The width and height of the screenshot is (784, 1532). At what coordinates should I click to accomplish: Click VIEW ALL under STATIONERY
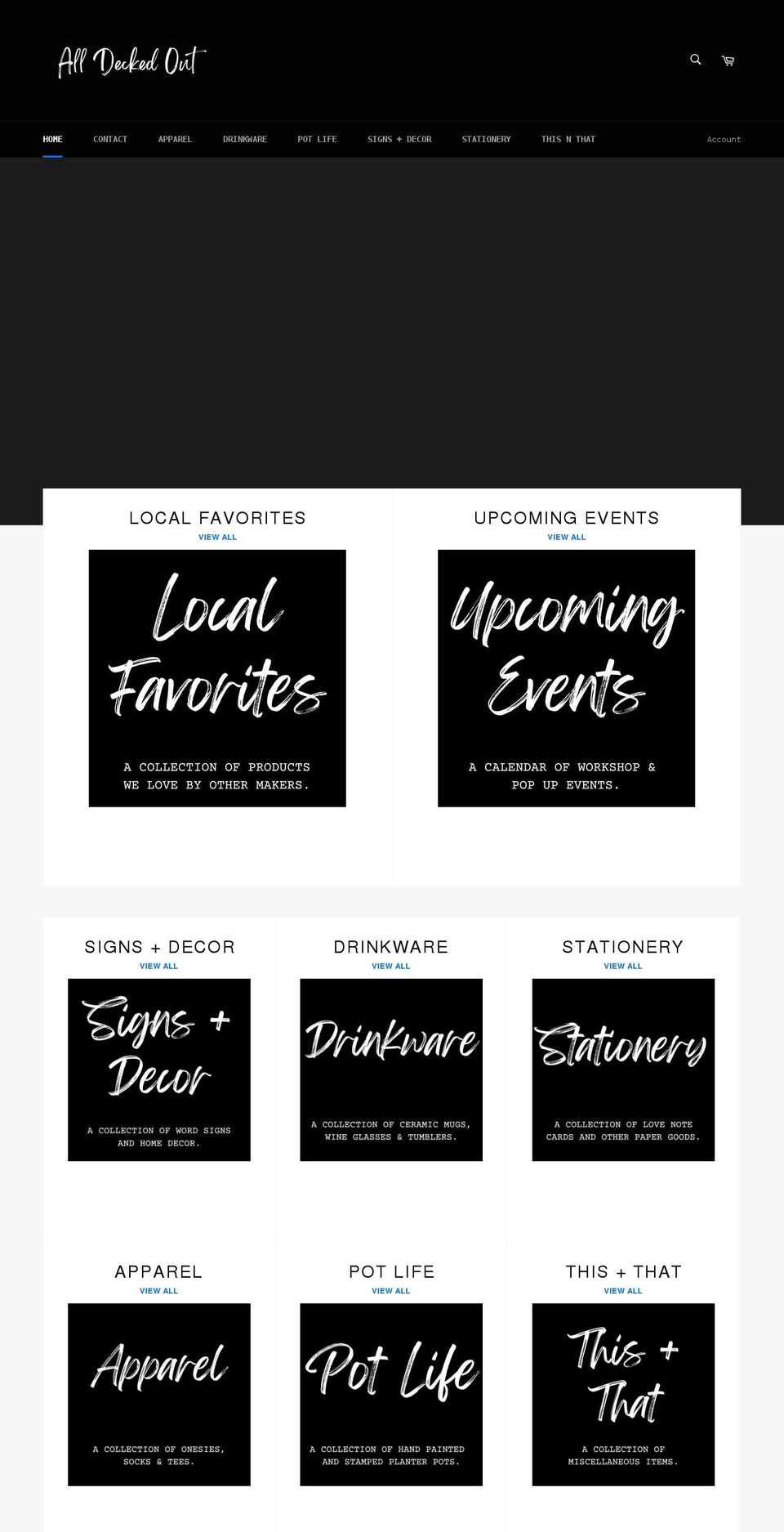point(622,966)
